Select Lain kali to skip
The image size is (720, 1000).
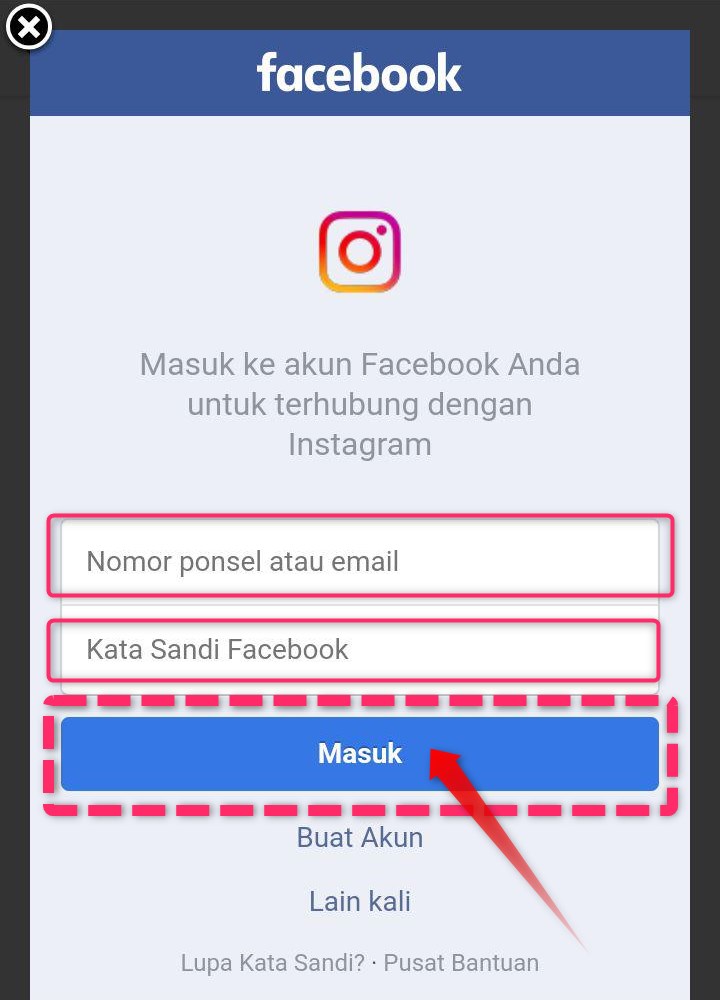point(360,901)
